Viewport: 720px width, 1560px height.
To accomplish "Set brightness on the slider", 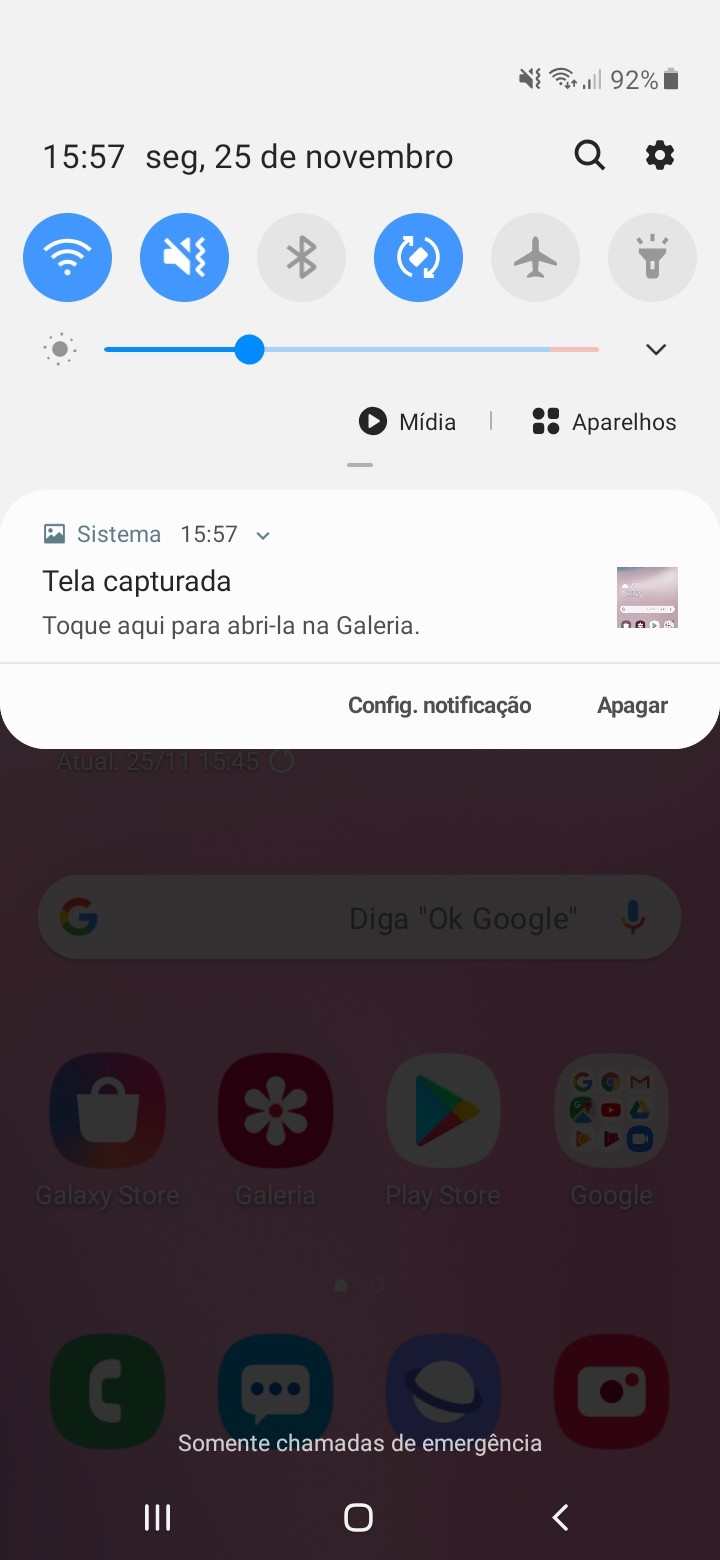I will coord(351,349).
